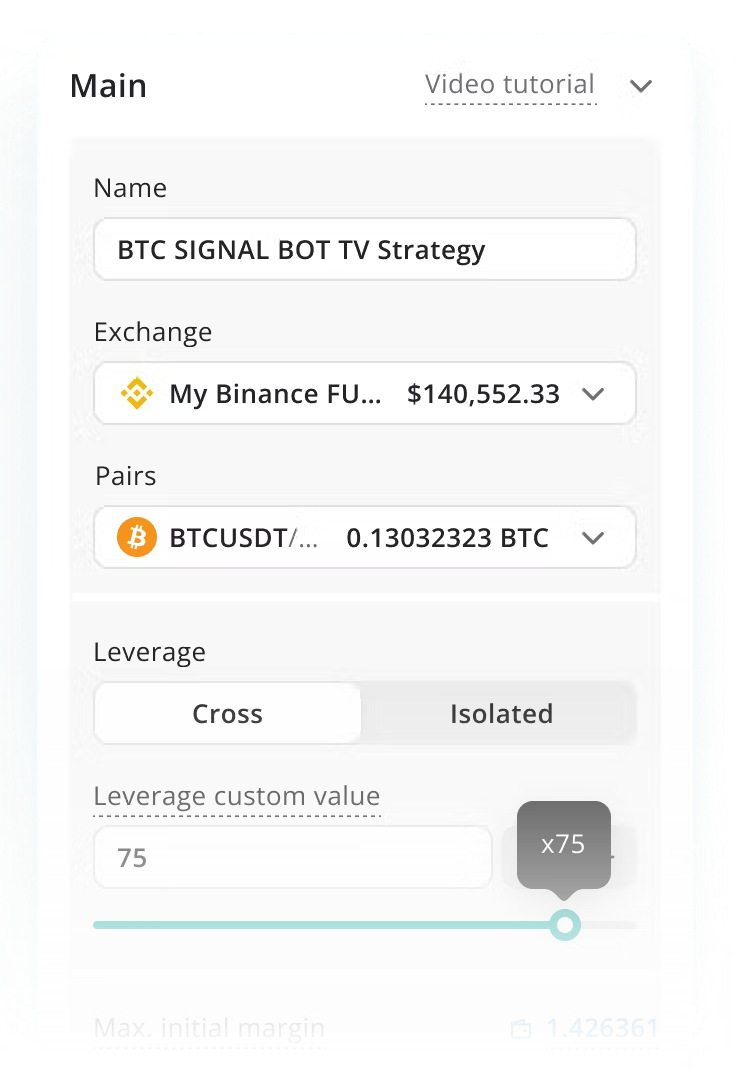Focus the Leverage custom value field
The width and height of the screenshot is (736, 1078).
coord(292,857)
